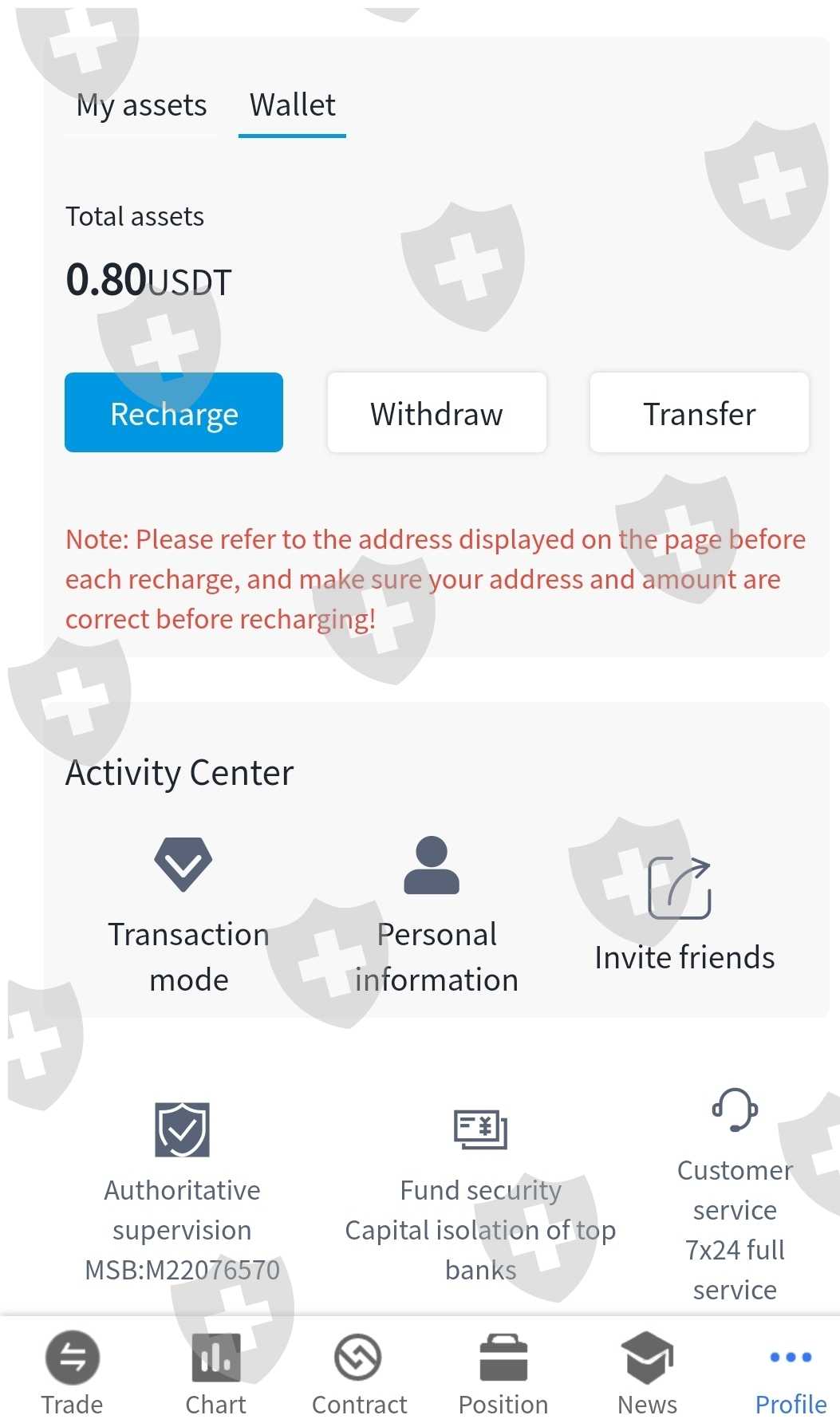
Task: Open Personal information
Action: point(436,915)
